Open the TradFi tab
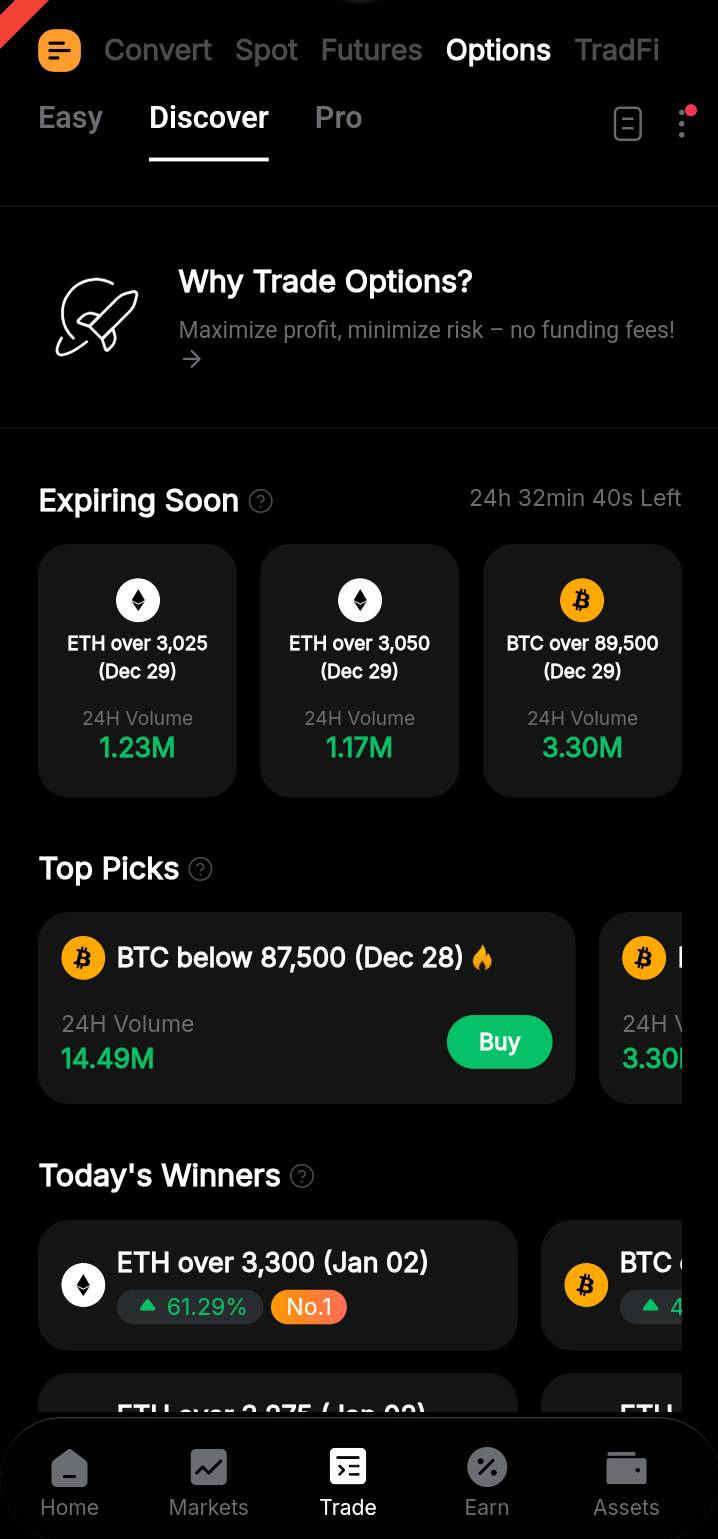Image resolution: width=718 pixels, height=1539 pixels. coord(616,50)
